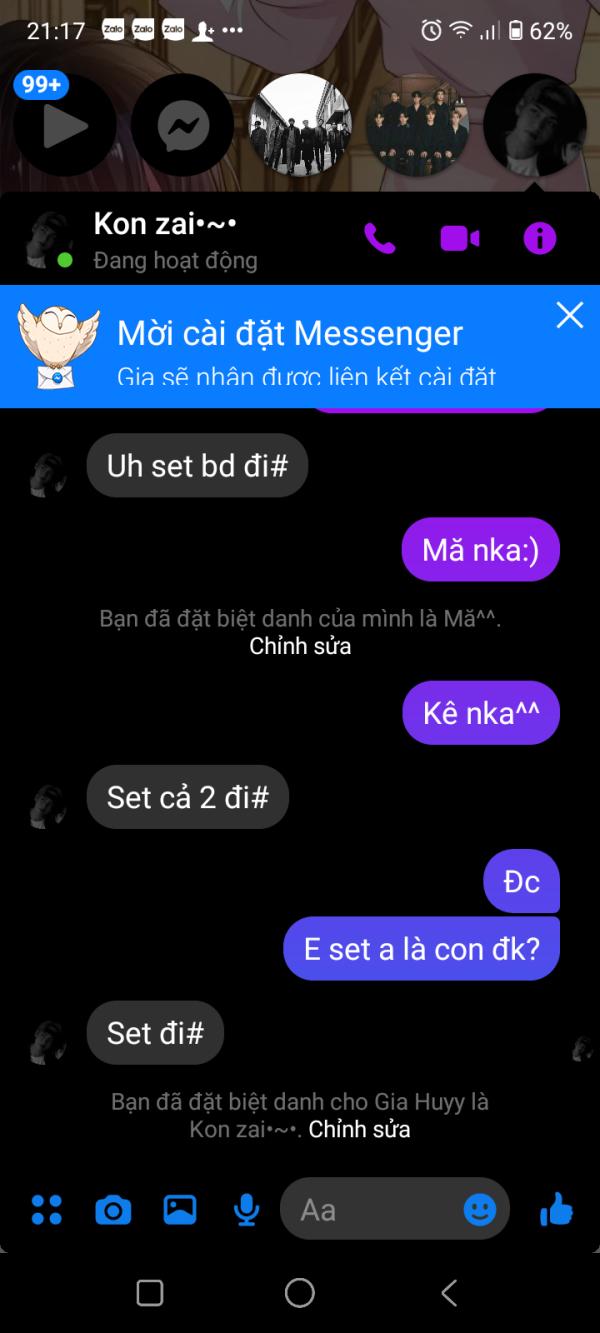Send a thumbs-up like
The image size is (600, 1333).
coord(556,1210)
